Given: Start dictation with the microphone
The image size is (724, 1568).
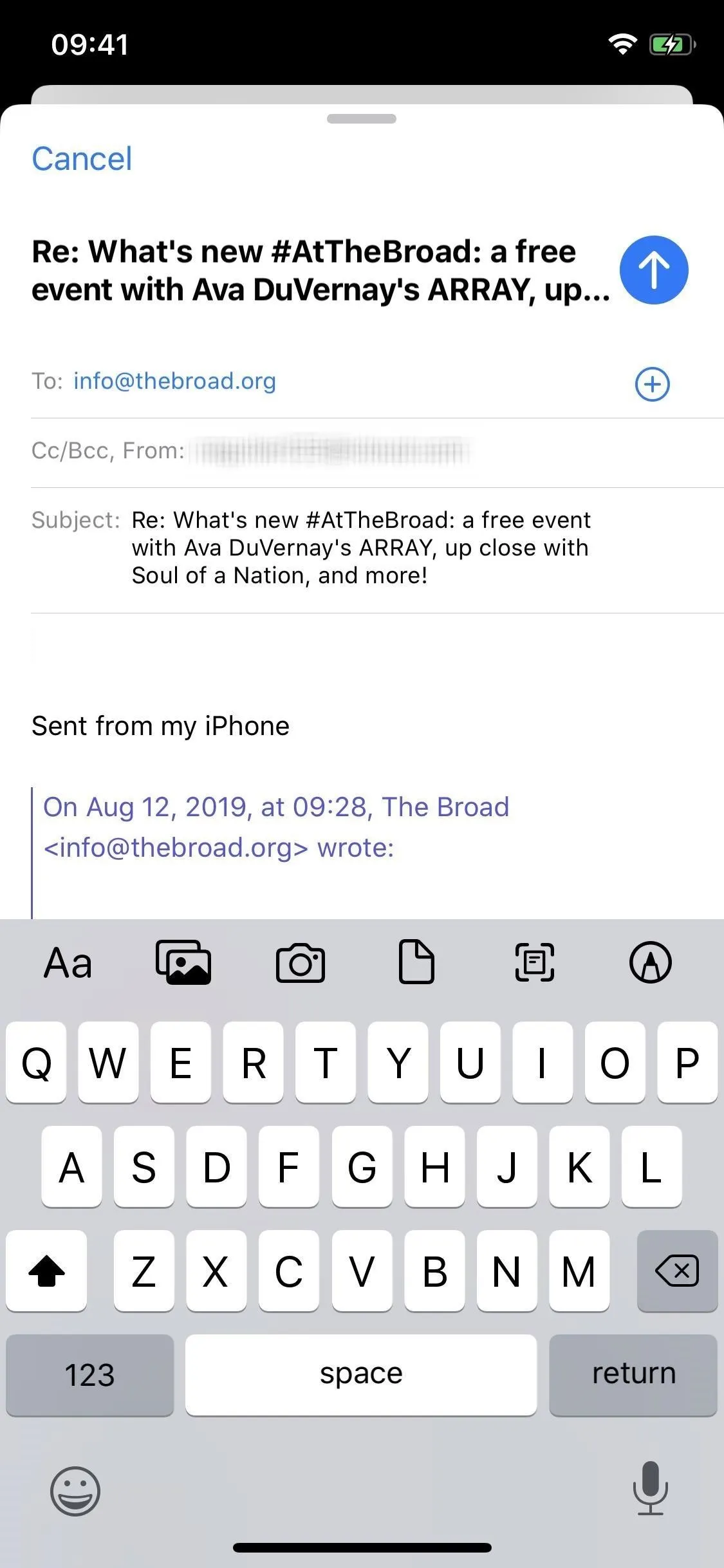Looking at the screenshot, I should pos(651,1488).
